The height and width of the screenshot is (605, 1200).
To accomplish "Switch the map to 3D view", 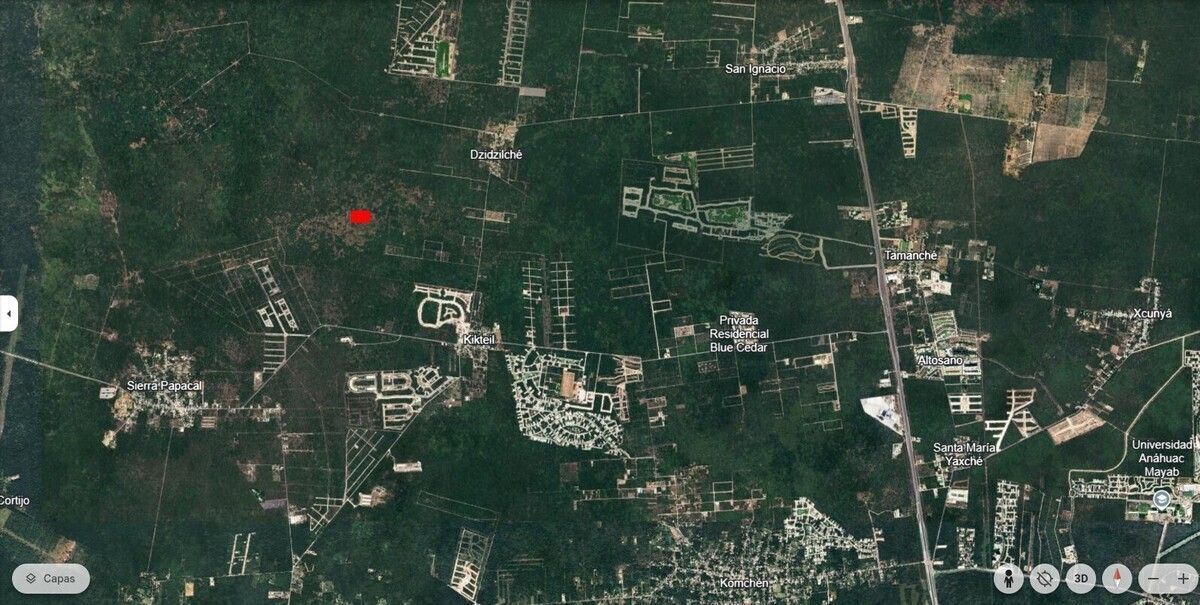I will (x=1081, y=578).
